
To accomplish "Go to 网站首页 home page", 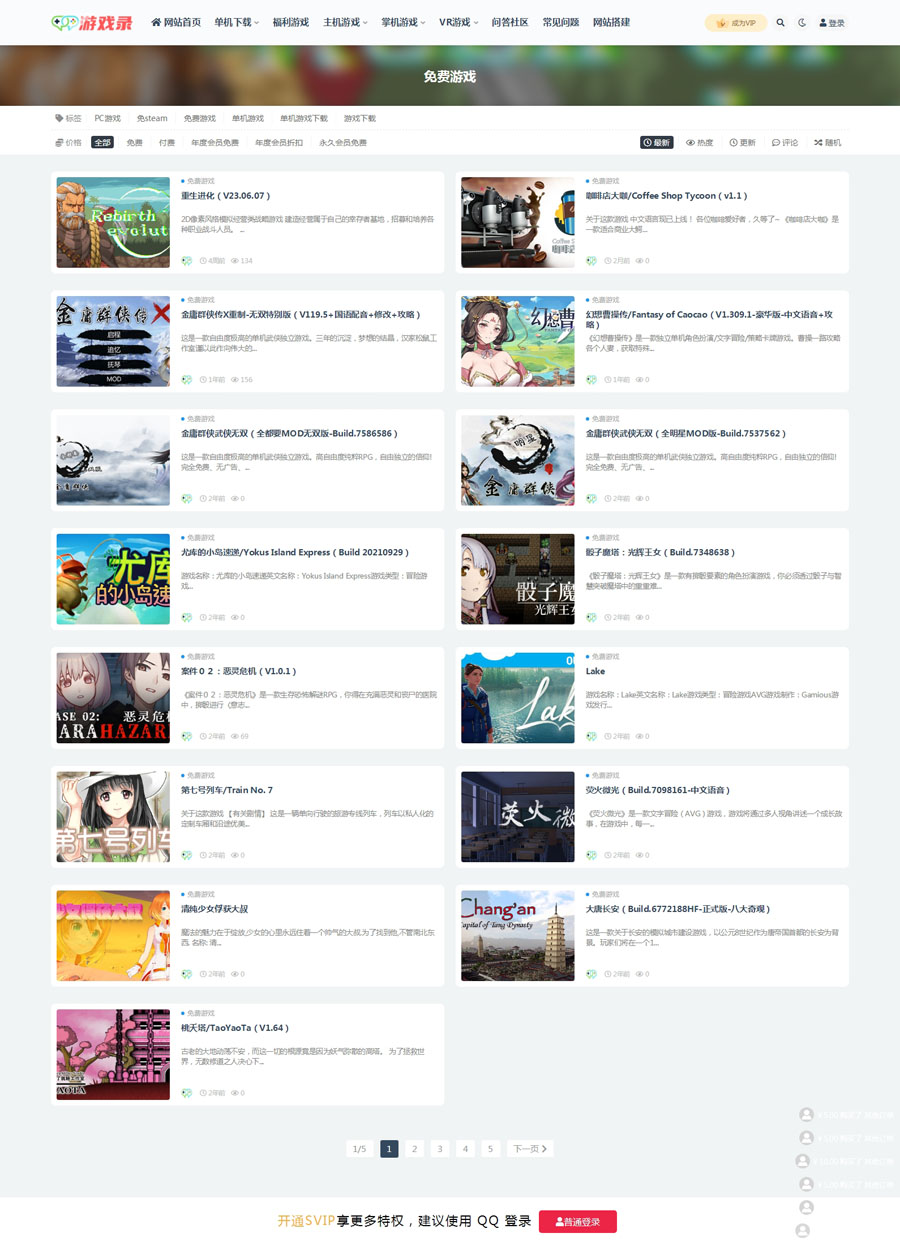I will pos(176,22).
